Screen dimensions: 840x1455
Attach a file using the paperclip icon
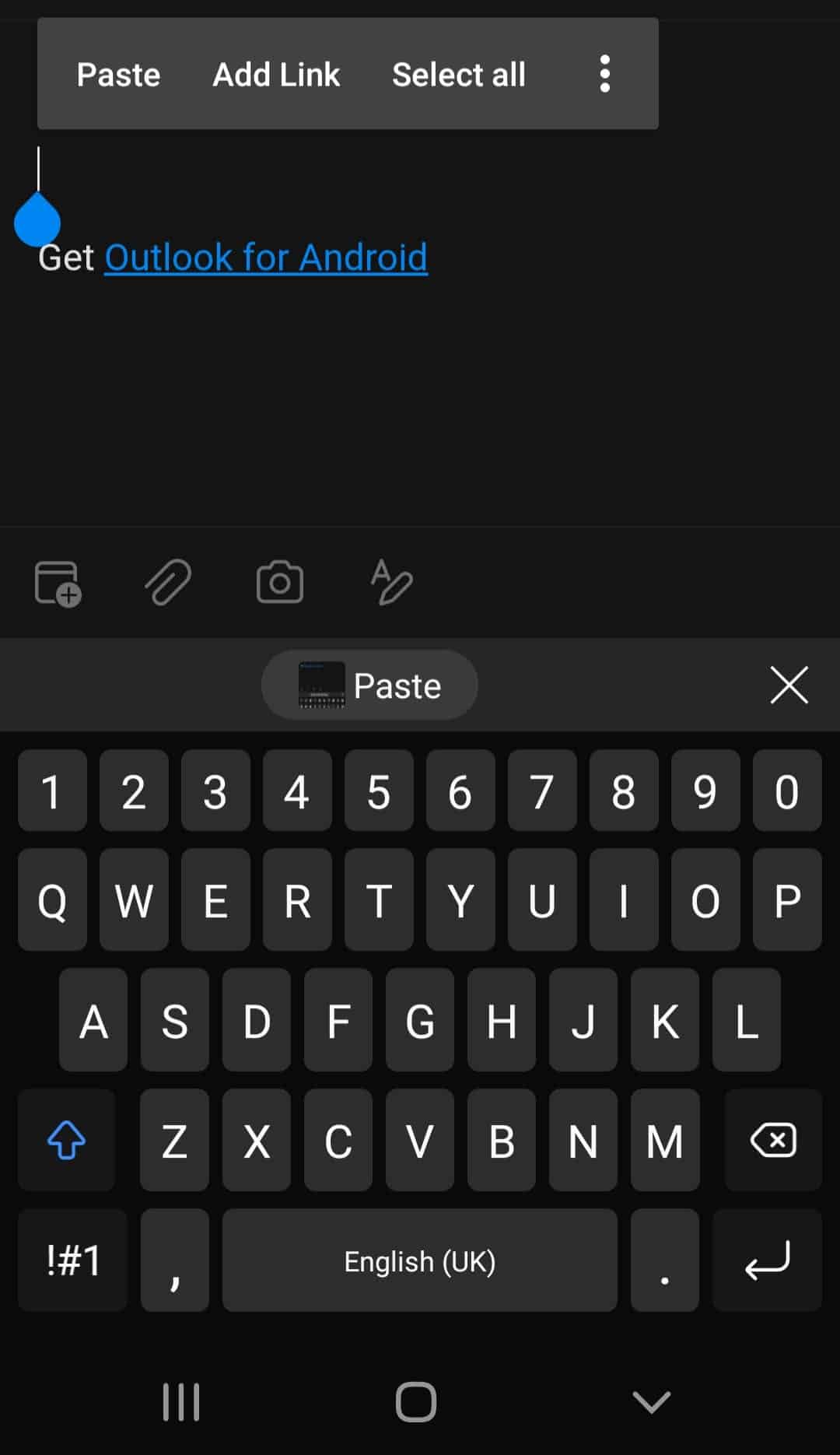pos(166,584)
